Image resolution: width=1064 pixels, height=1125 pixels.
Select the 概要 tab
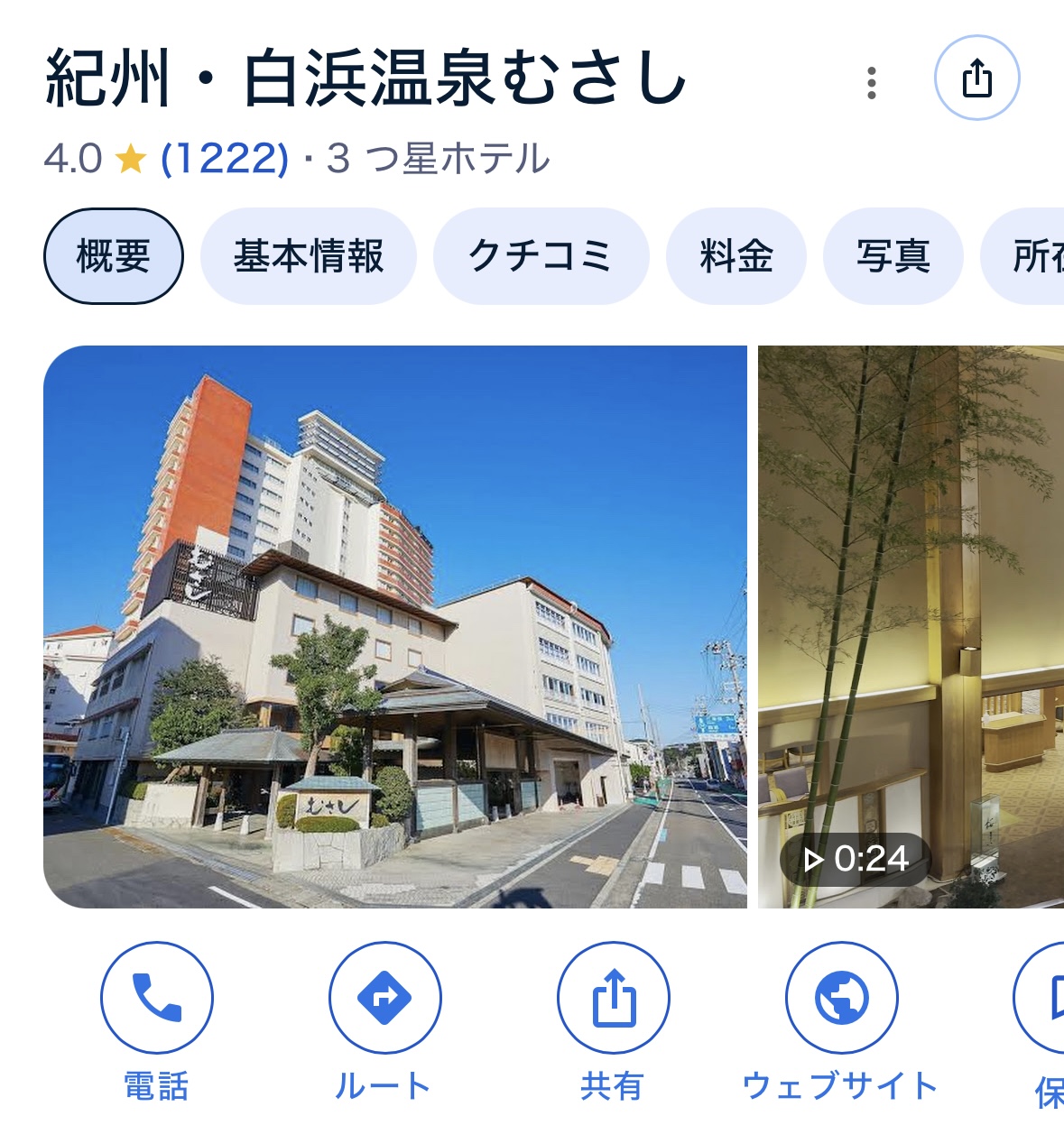114,256
